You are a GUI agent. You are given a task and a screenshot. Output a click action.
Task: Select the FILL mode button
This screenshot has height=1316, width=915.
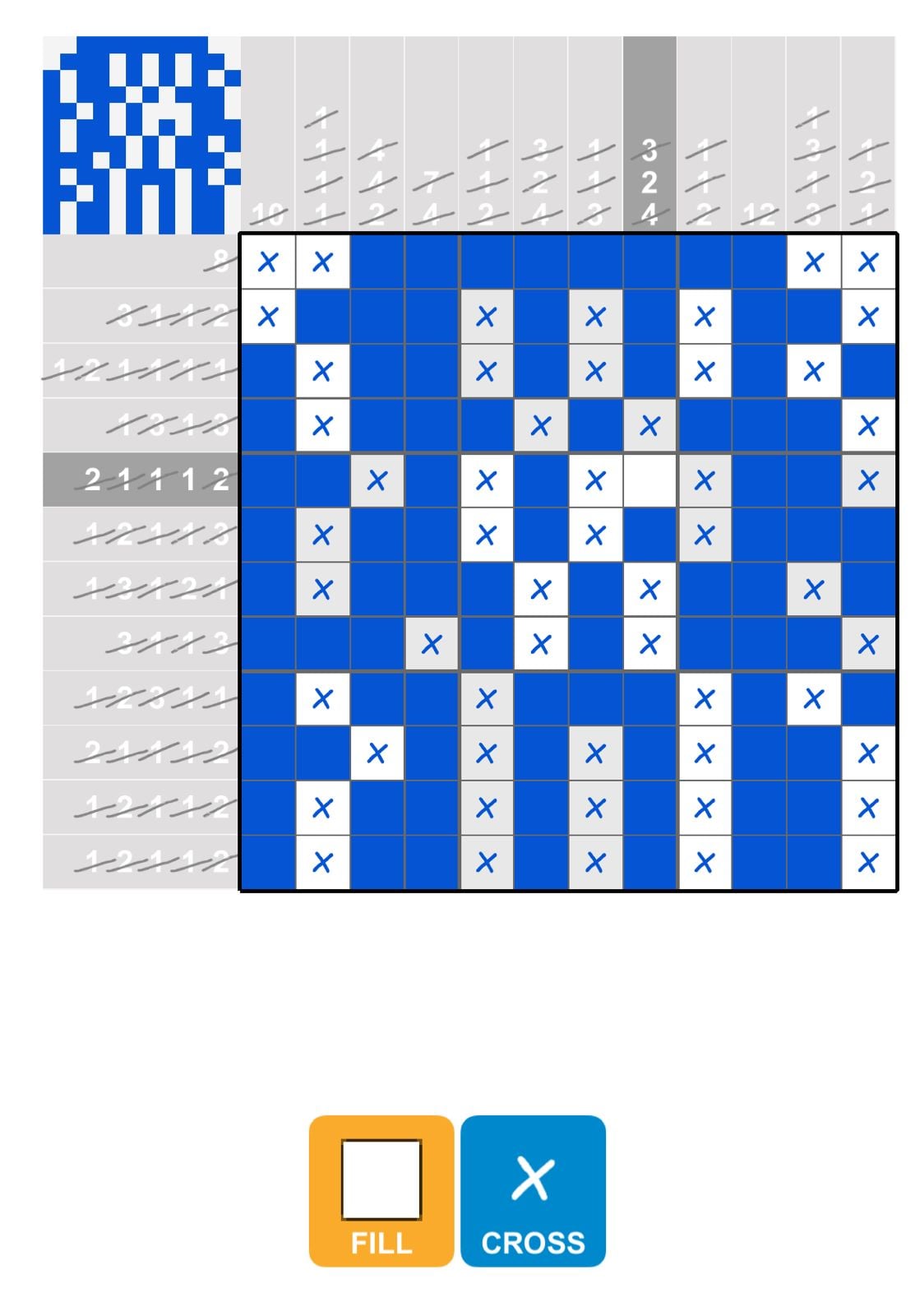coord(381,1189)
